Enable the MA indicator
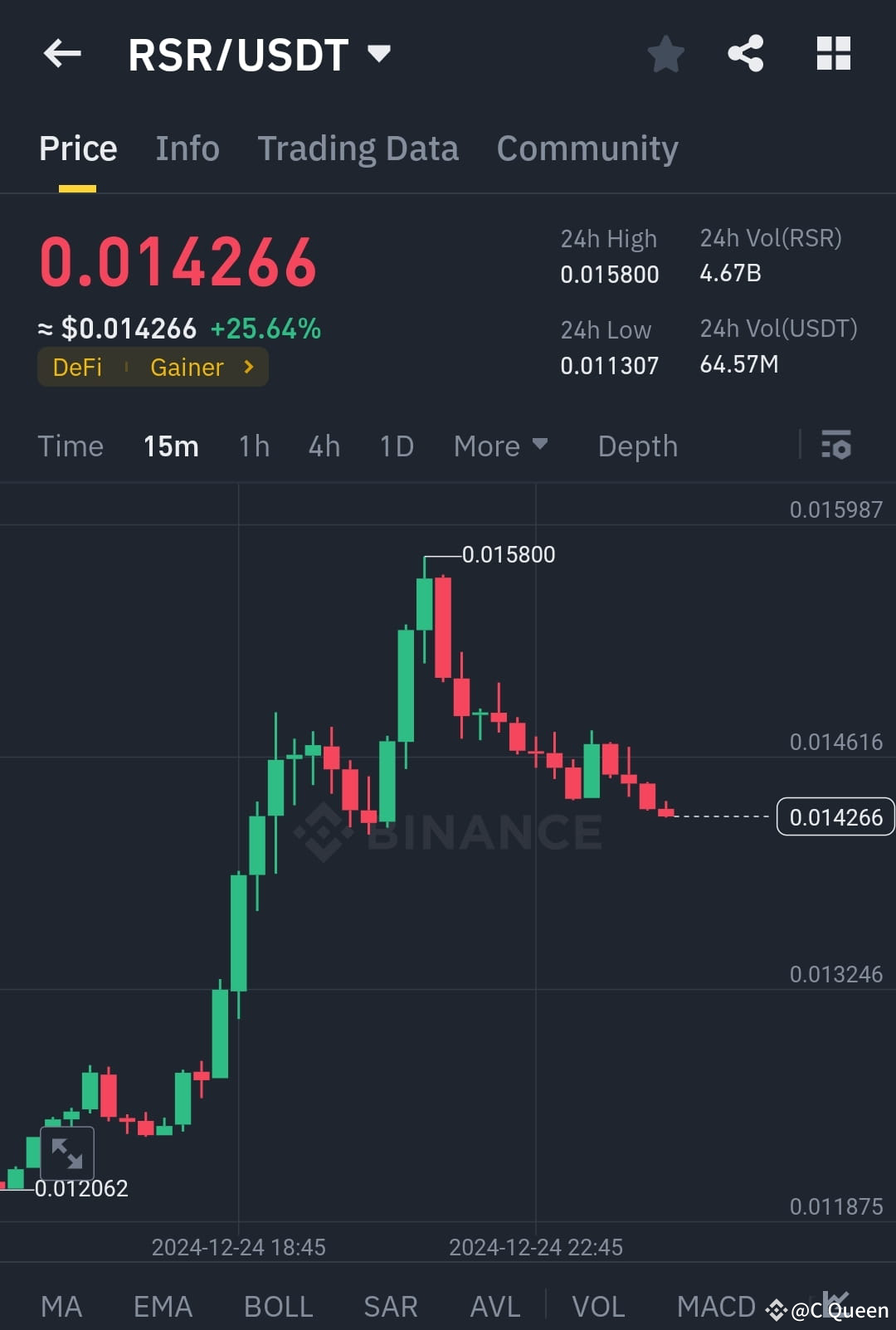This screenshot has height=1330, width=896. (x=62, y=1305)
